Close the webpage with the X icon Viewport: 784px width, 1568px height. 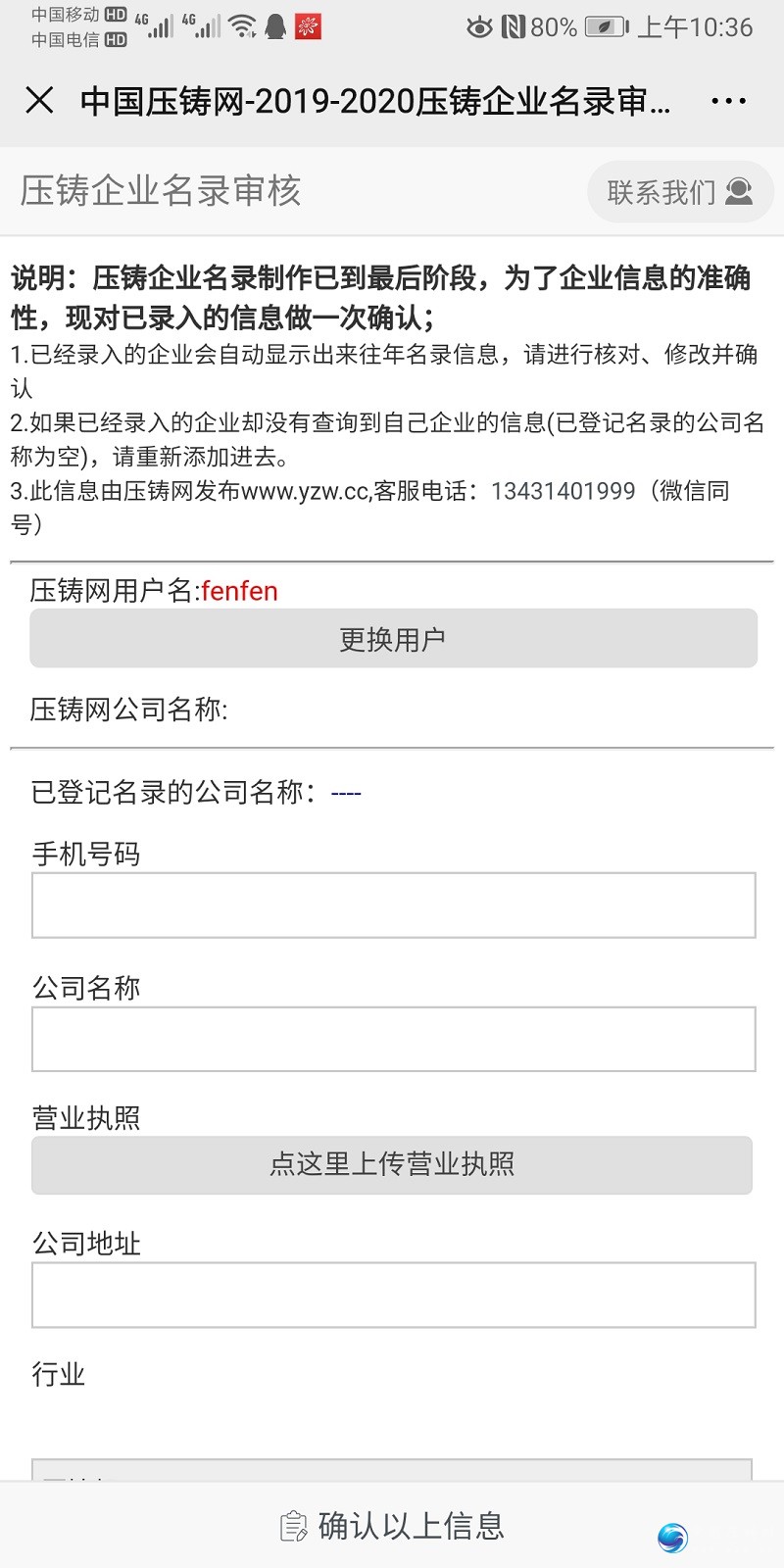[39, 100]
